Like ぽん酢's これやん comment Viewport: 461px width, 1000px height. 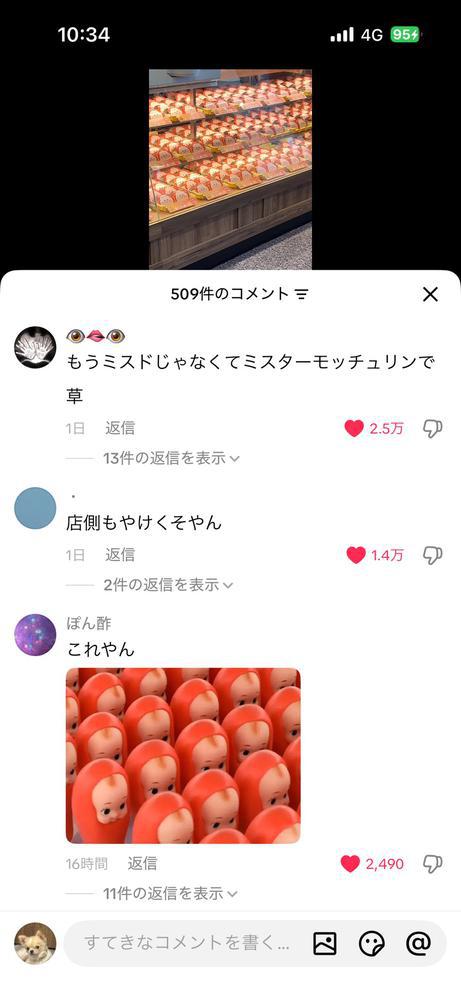click(350, 864)
